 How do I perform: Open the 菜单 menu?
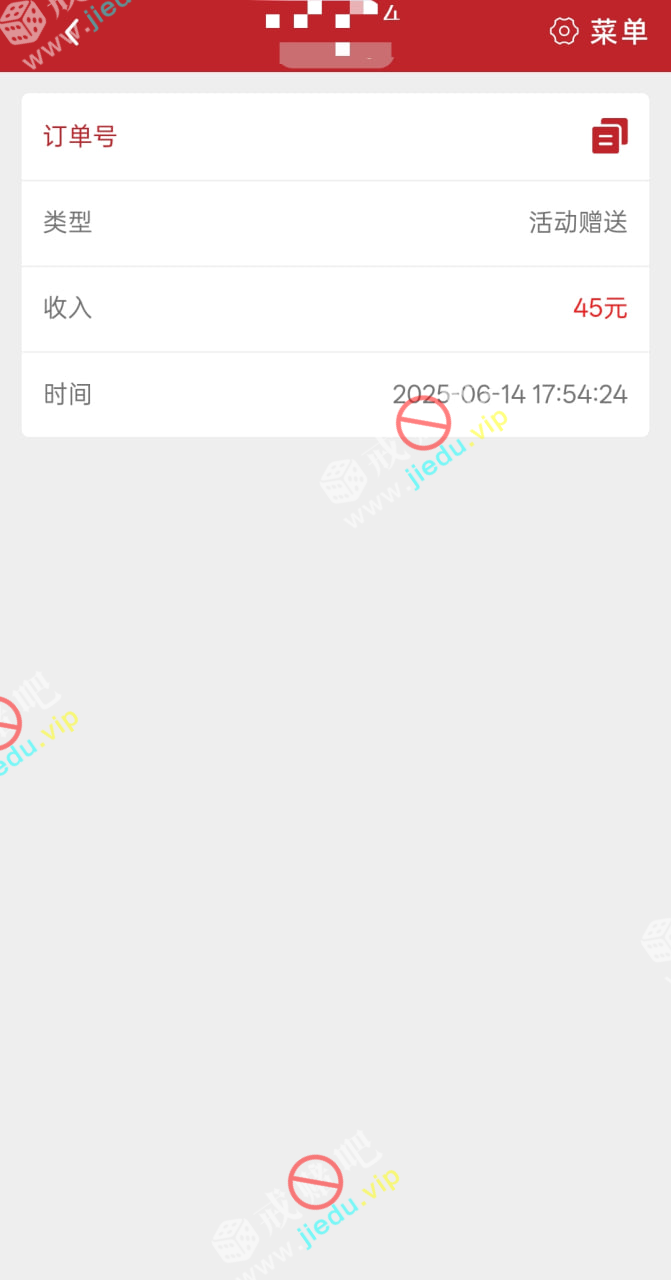tap(599, 32)
